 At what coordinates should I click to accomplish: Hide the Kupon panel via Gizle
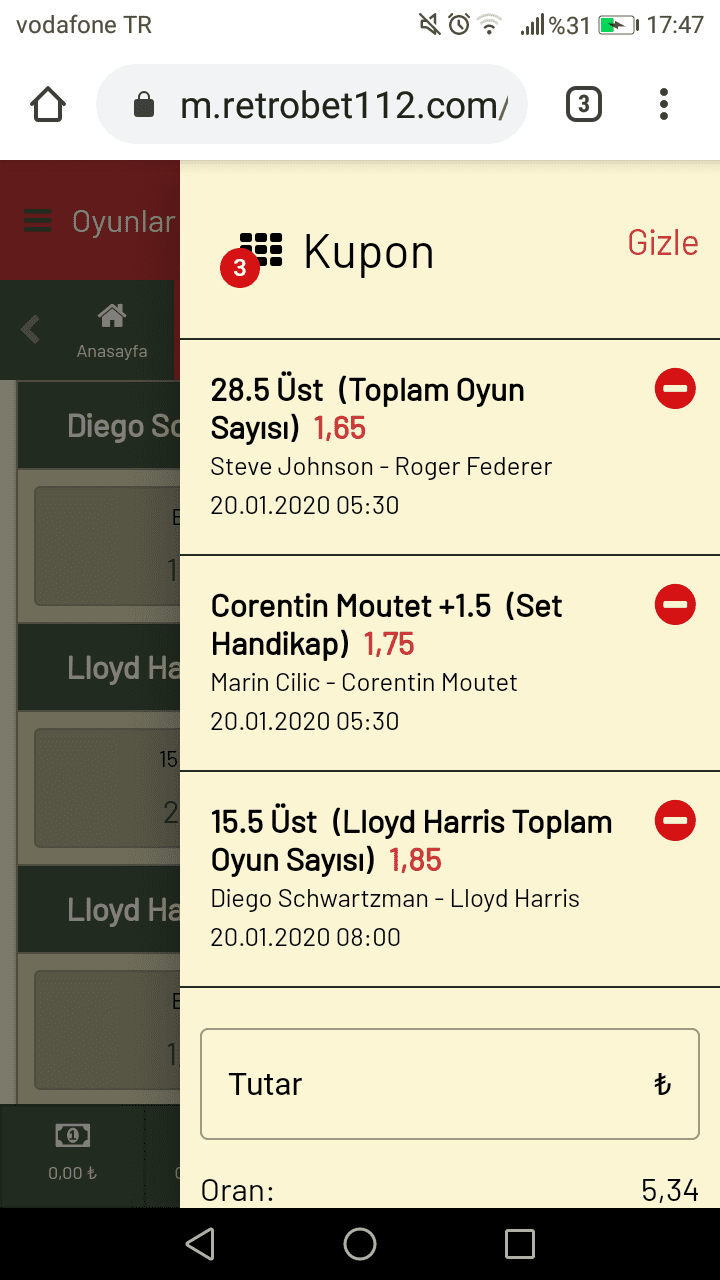662,243
